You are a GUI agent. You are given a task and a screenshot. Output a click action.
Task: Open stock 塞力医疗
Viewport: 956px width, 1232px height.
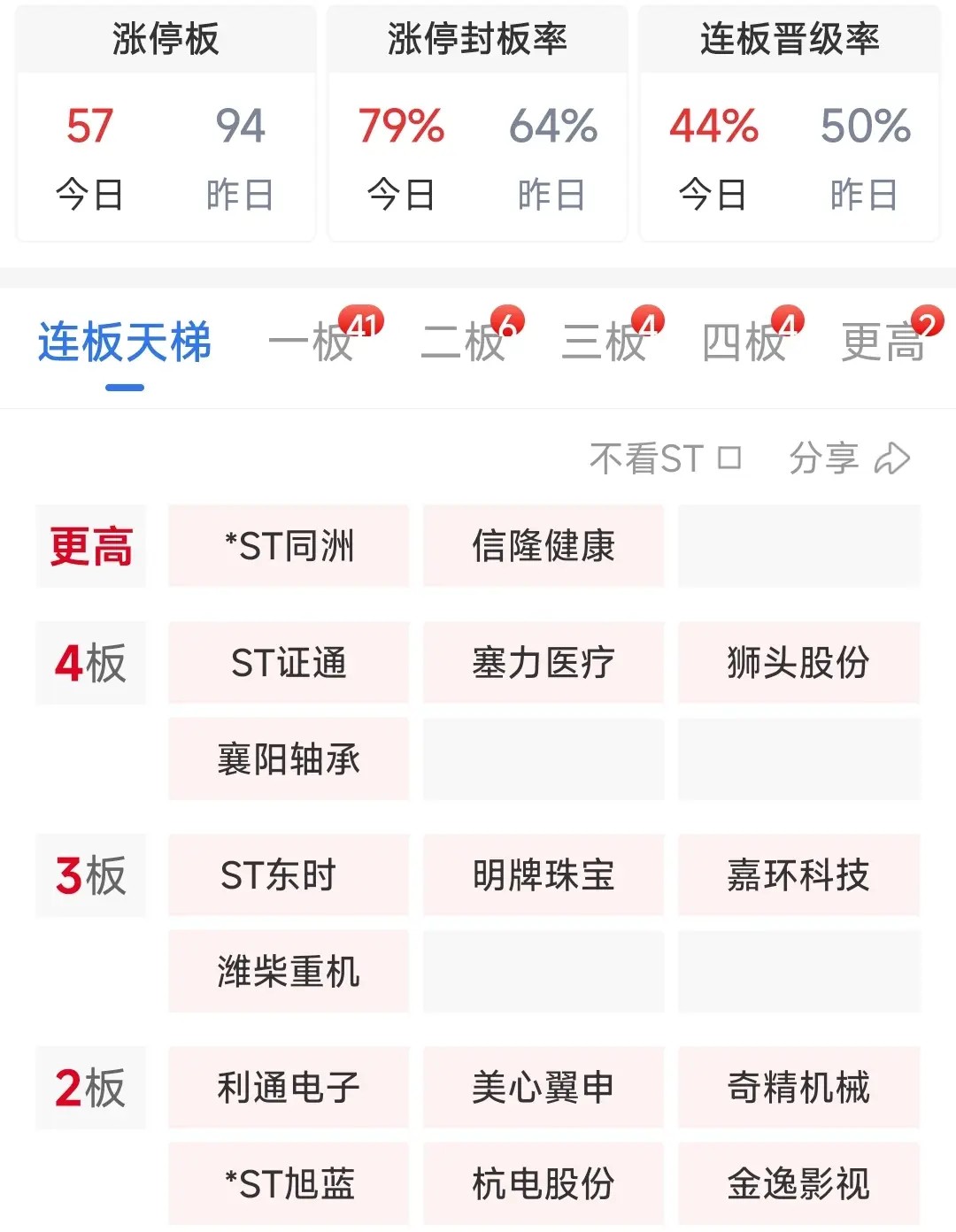(x=544, y=663)
